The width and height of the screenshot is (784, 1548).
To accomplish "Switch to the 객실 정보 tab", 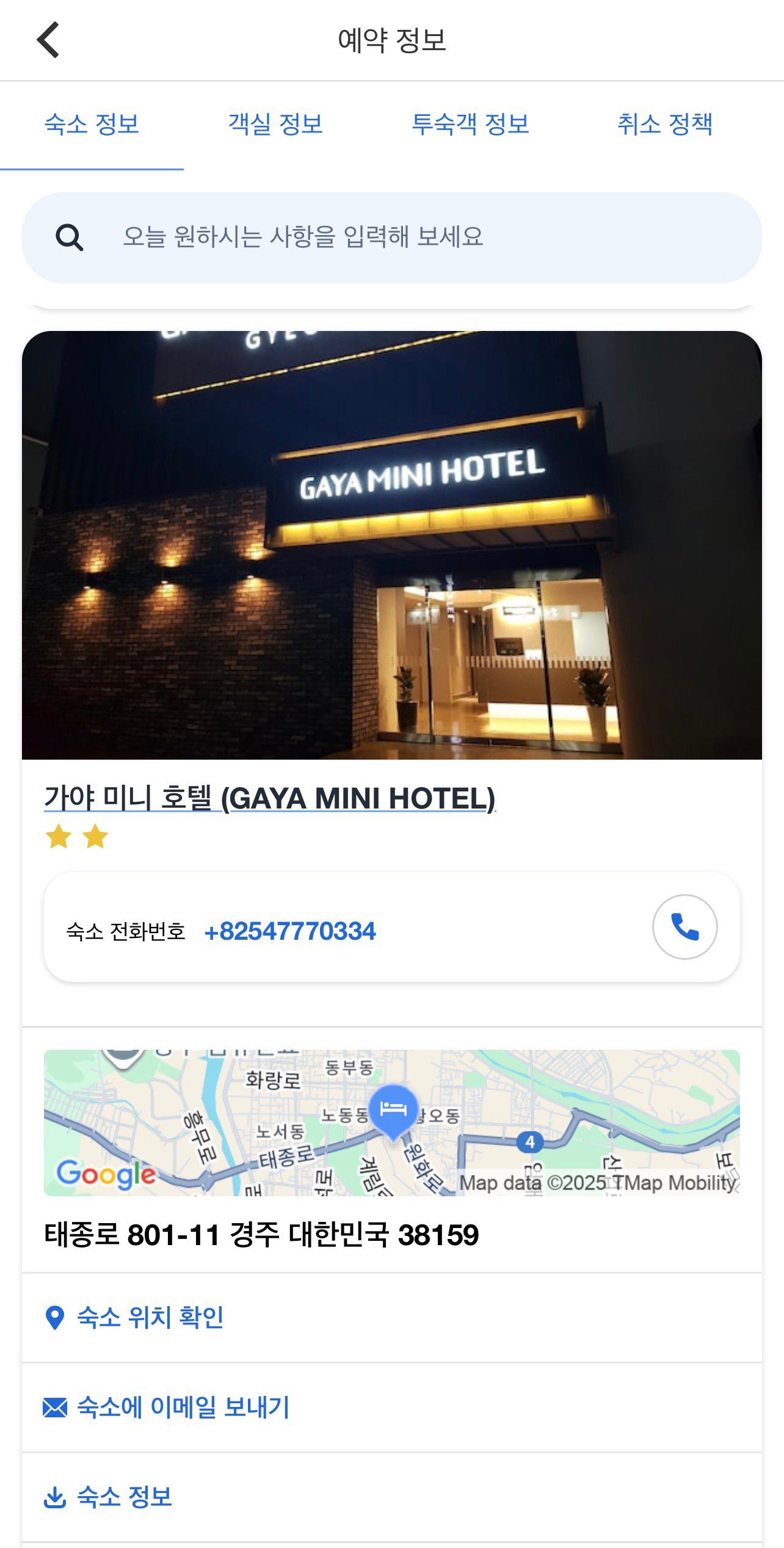I will 275,125.
